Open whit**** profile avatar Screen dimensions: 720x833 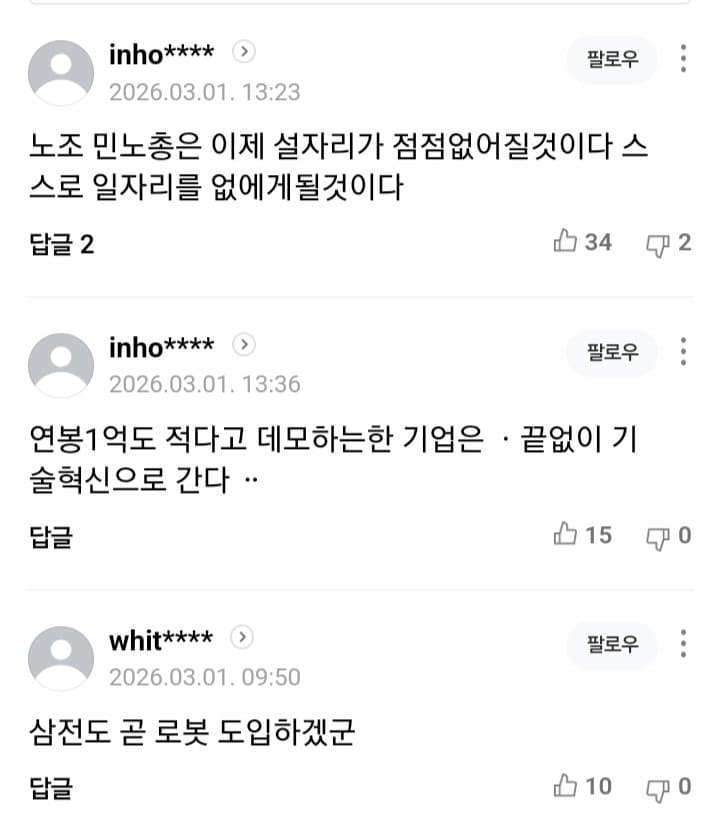(x=61, y=658)
